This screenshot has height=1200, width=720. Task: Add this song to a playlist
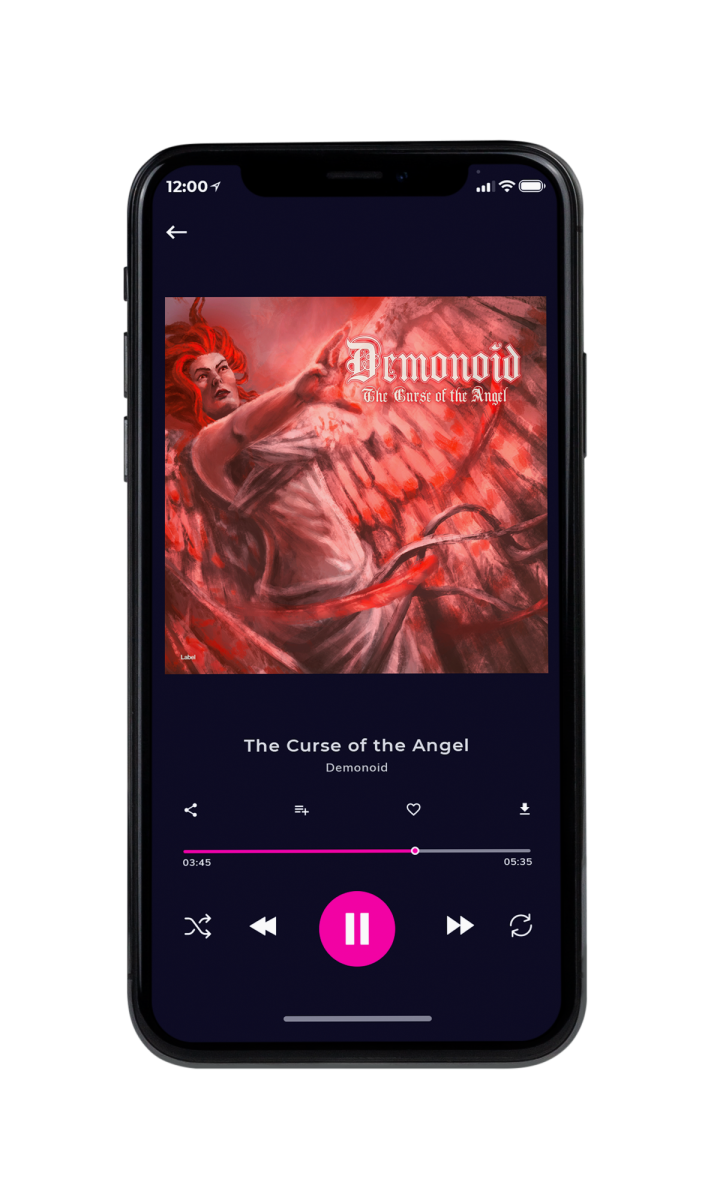click(x=301, y=810)
